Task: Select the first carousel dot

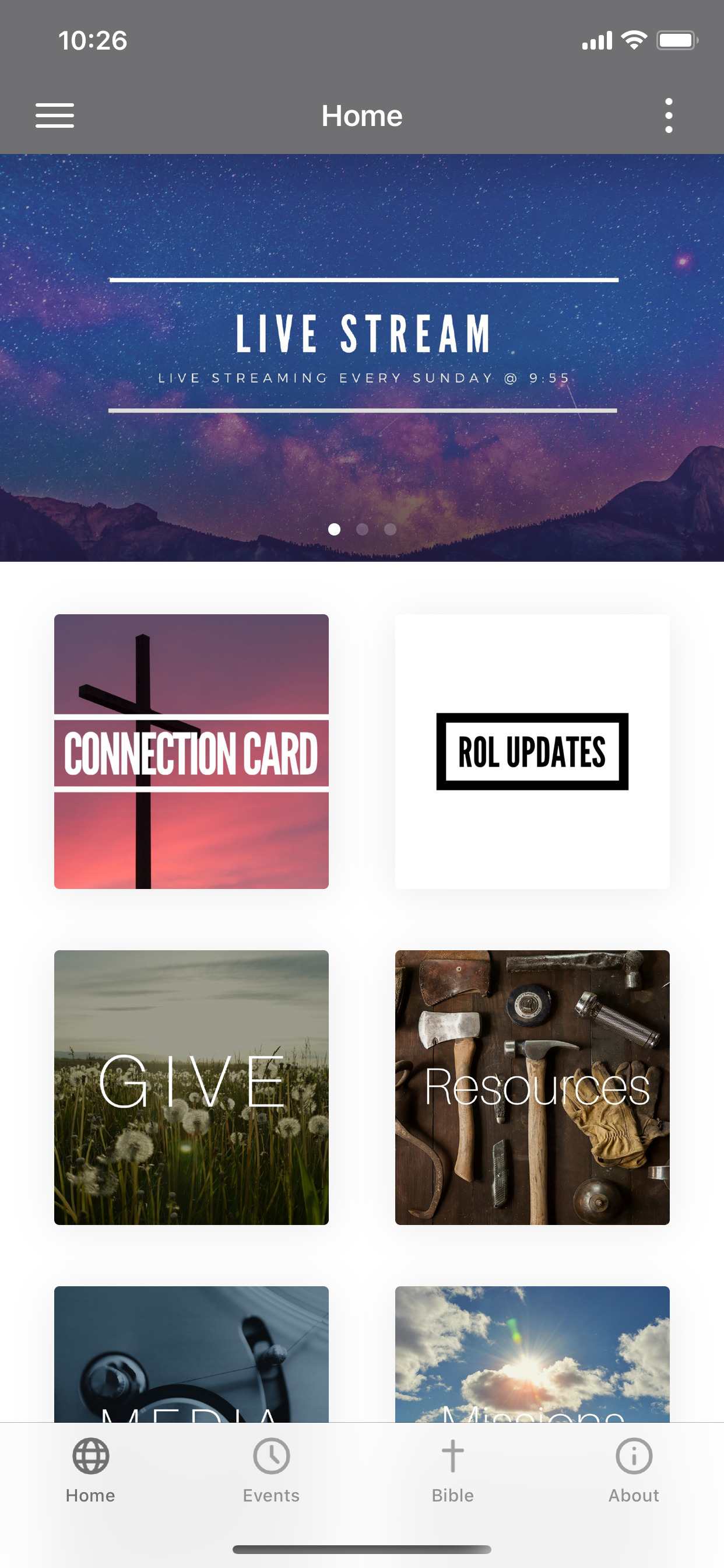Action: (334, 530)
